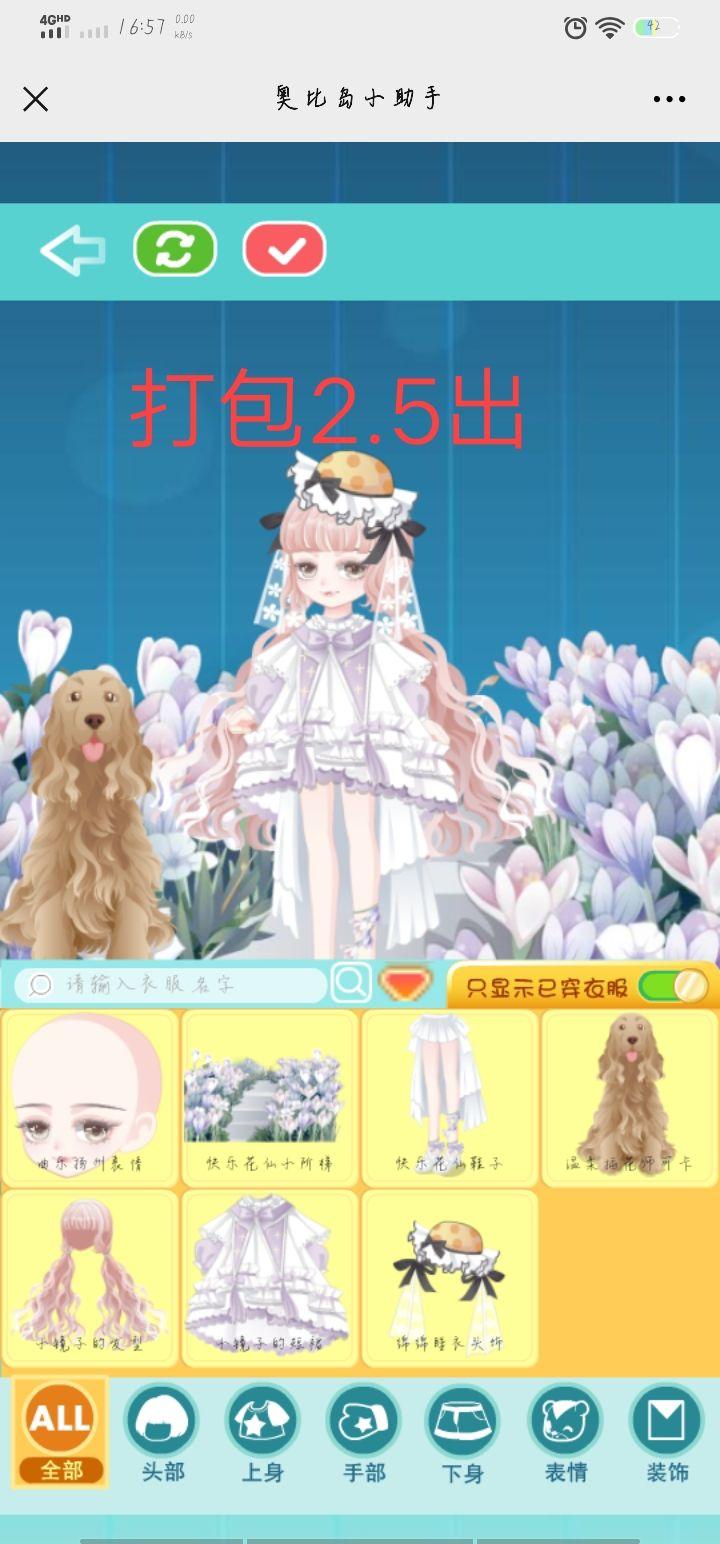This screenshot has height=1544, width=720.
Task: Go back with the white arrow
Action: tap(73, 250)
